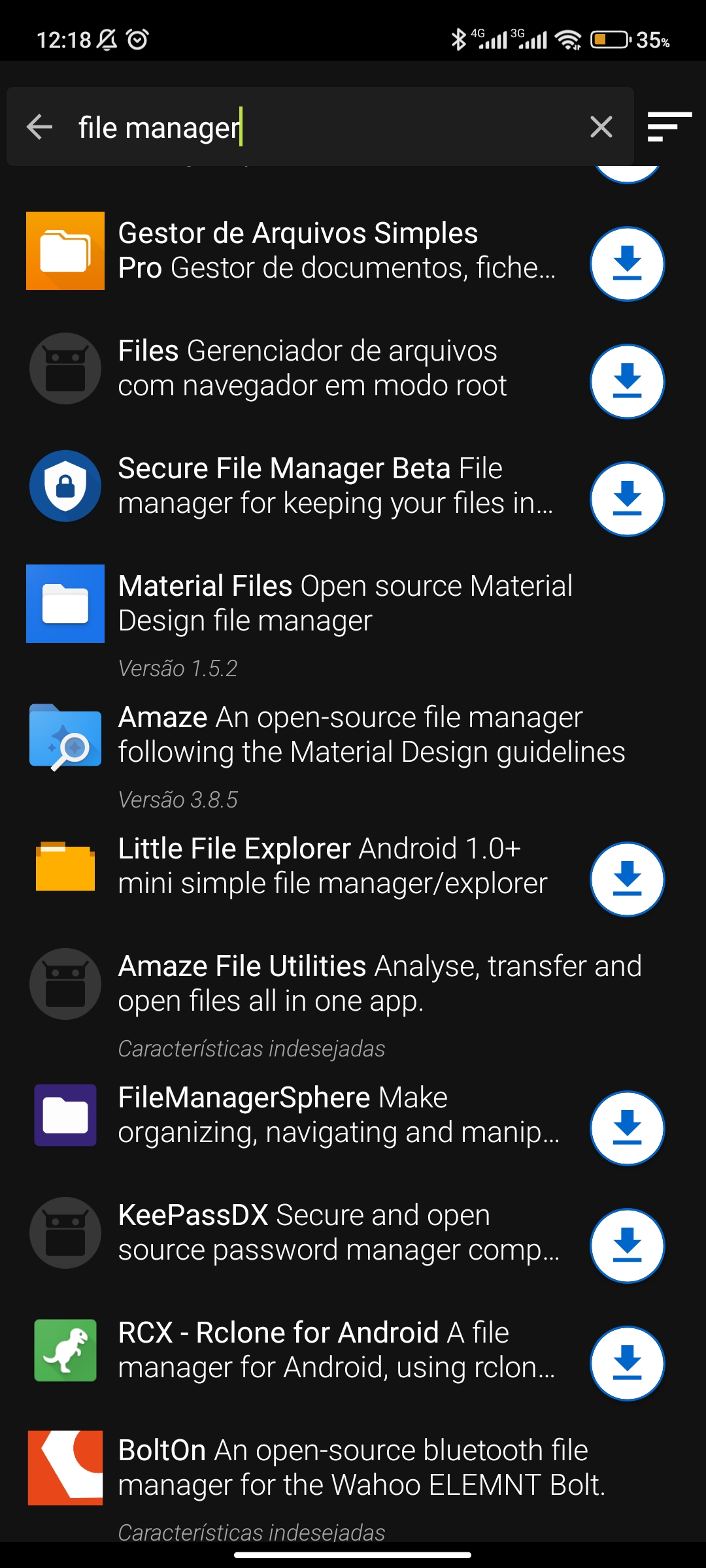Viewport: 706px width, 1568px height.
Task: Download RCX - Rclone for Android
Action: pos(626,1363)
